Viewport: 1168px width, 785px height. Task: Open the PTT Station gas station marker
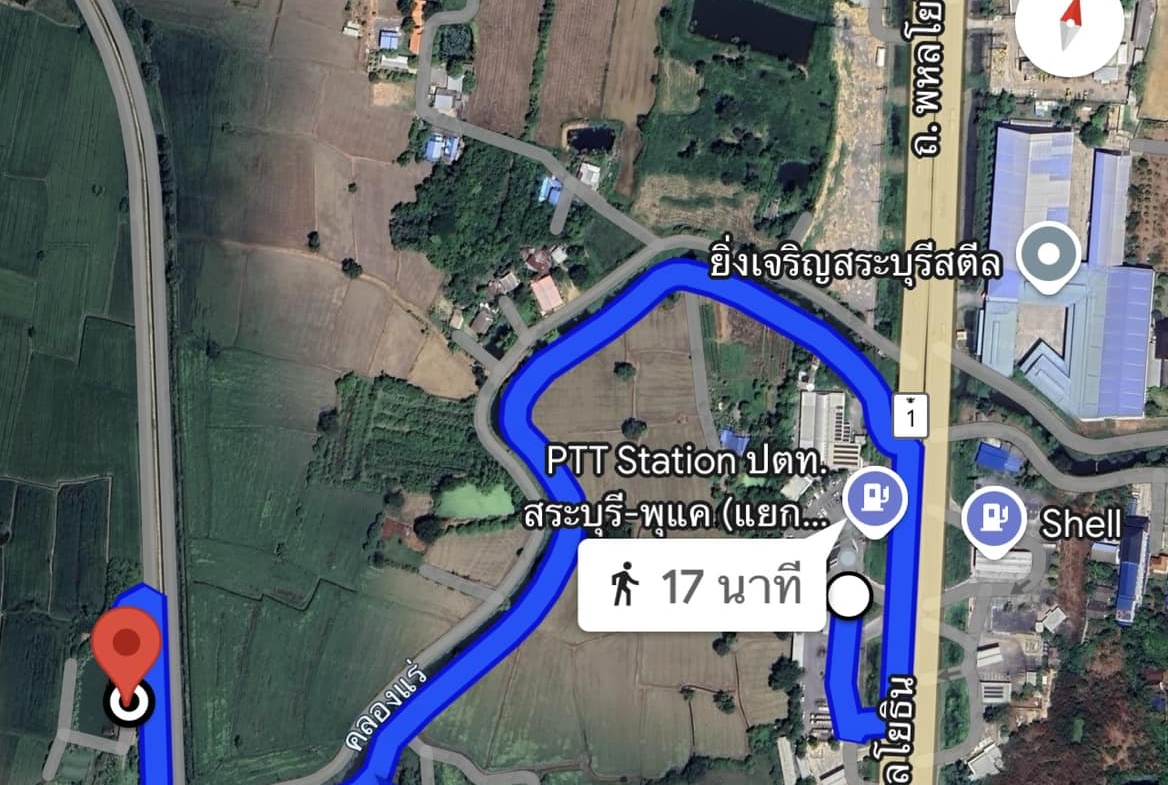(x=875, y=499)
